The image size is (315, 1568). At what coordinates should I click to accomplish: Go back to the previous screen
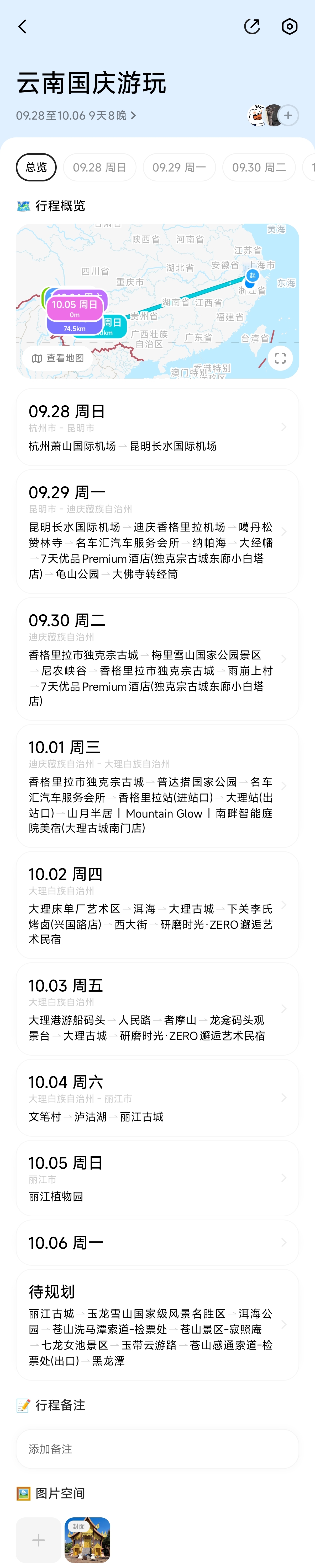[23, 27]
